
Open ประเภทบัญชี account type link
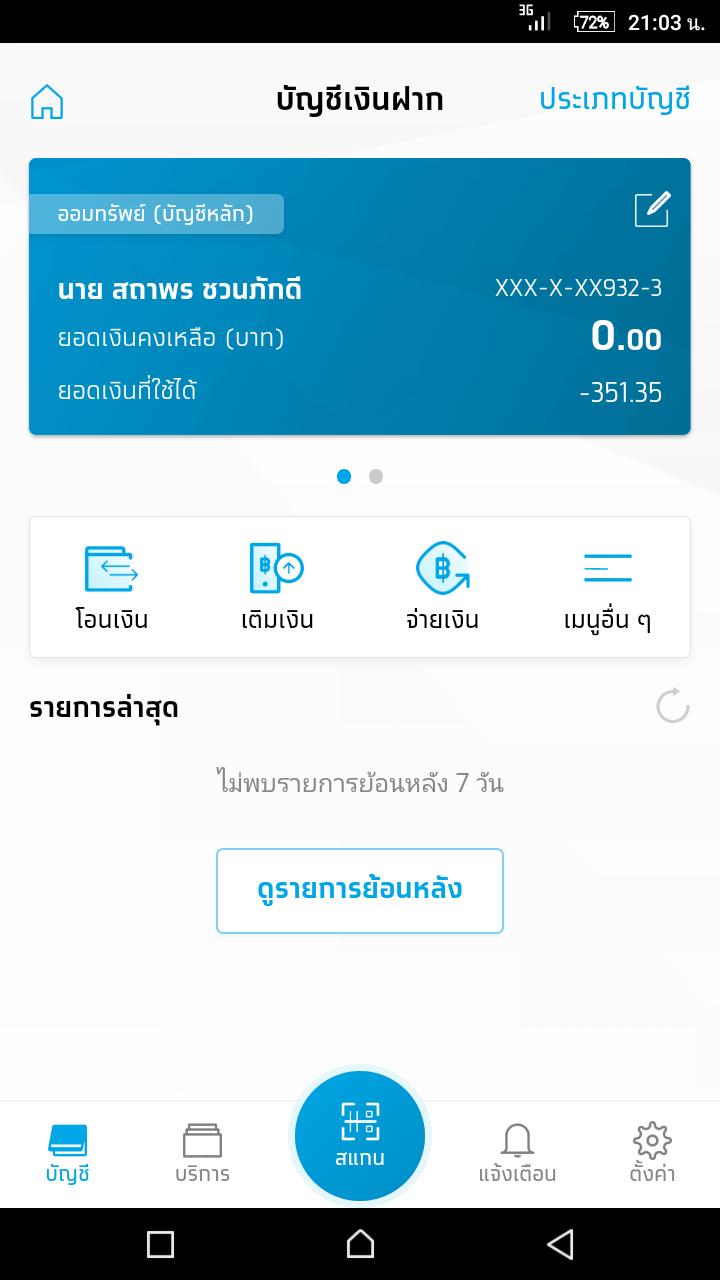click(x=615, y=100)
